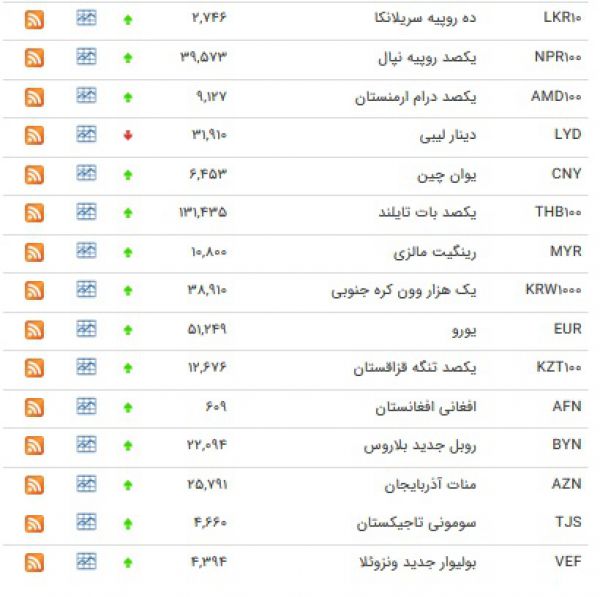The height and width of the screenshot is (597, 600).
Task: Show the chart for LYD
Action: (87, 134)
